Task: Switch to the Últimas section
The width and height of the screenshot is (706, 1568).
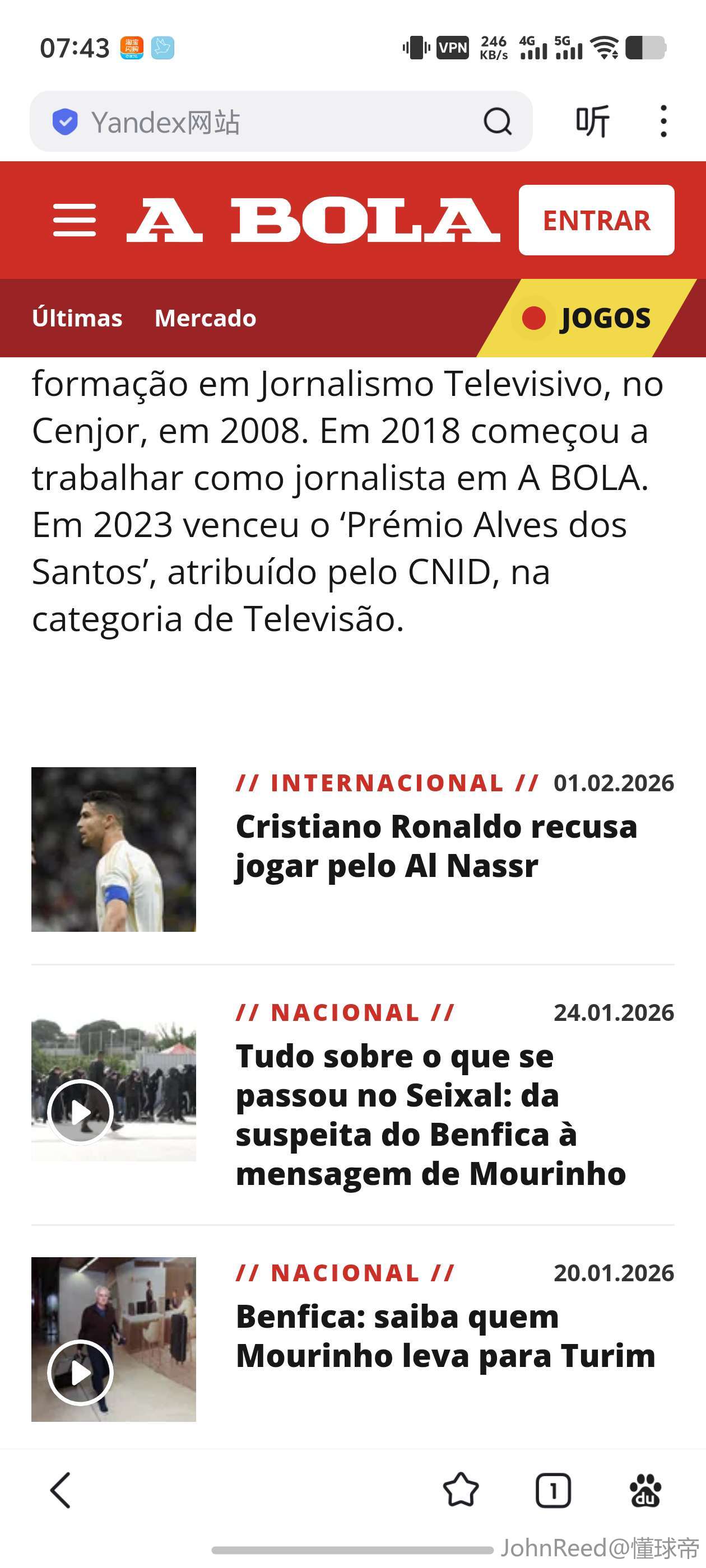Action: [x=77, y=318]
